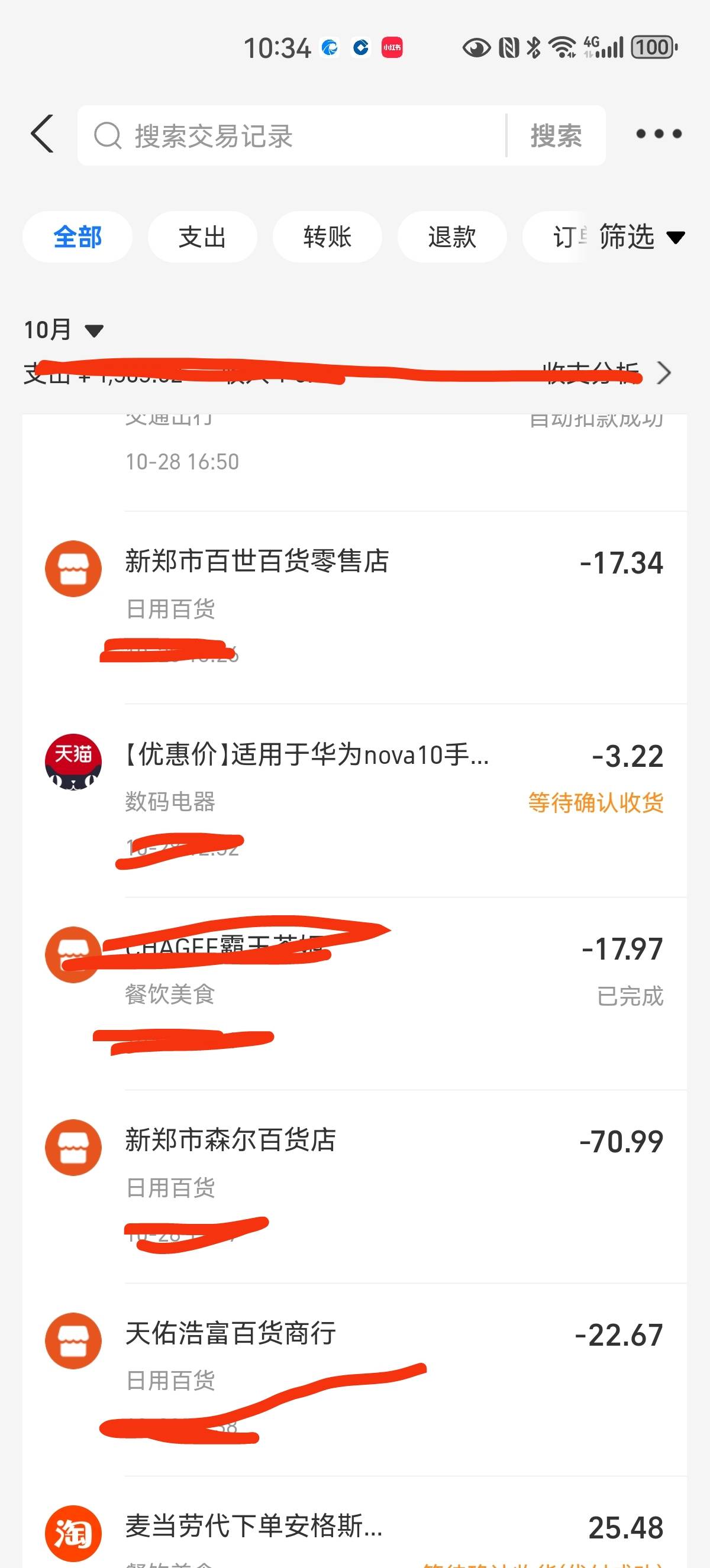The image size is (710, 1568).
Task: Tap the 搜索交易记录 search field
Action: pos(292,136)
